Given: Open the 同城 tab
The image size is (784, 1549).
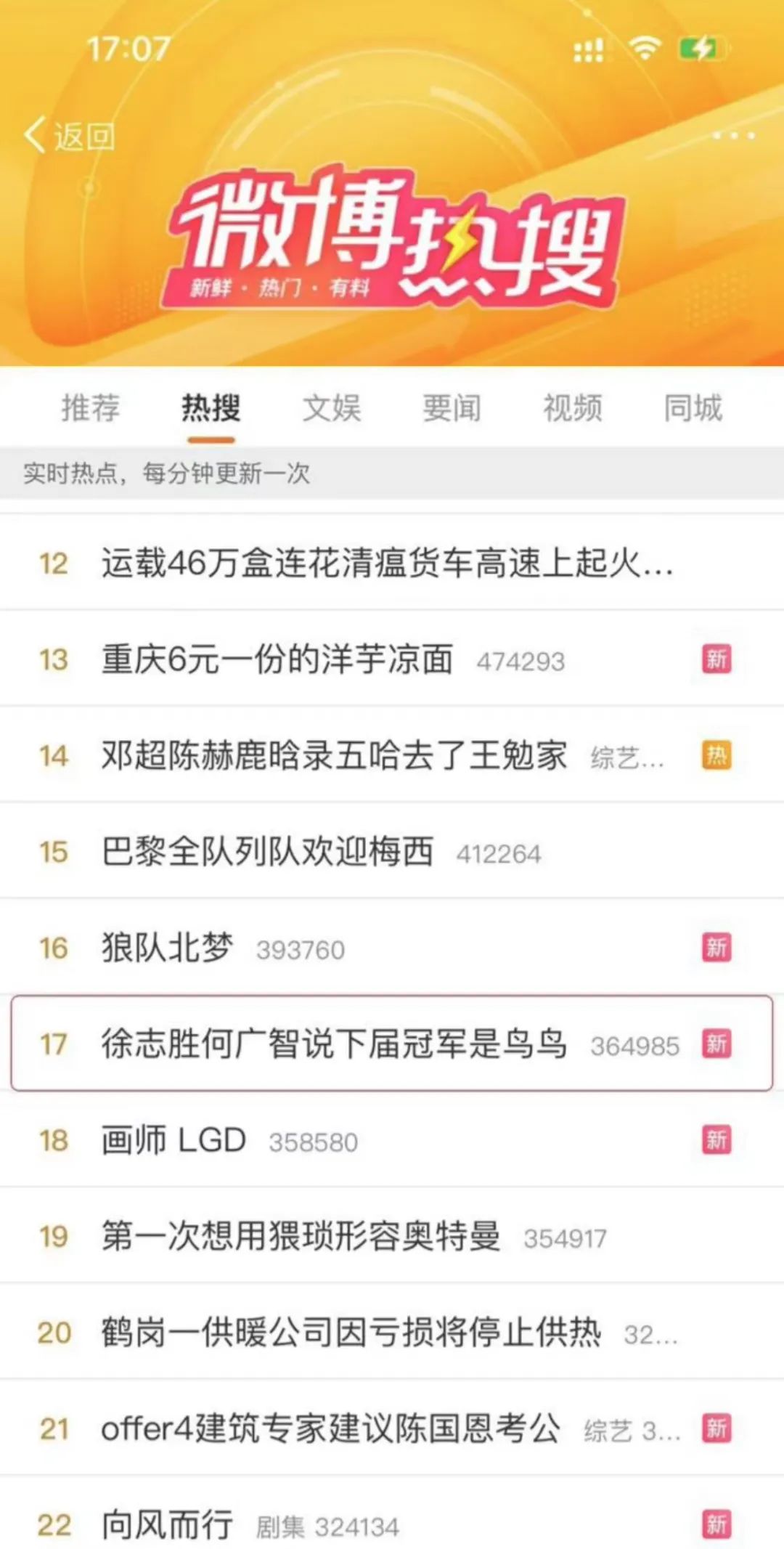Looking at the screenshot, I should point(693,407).
